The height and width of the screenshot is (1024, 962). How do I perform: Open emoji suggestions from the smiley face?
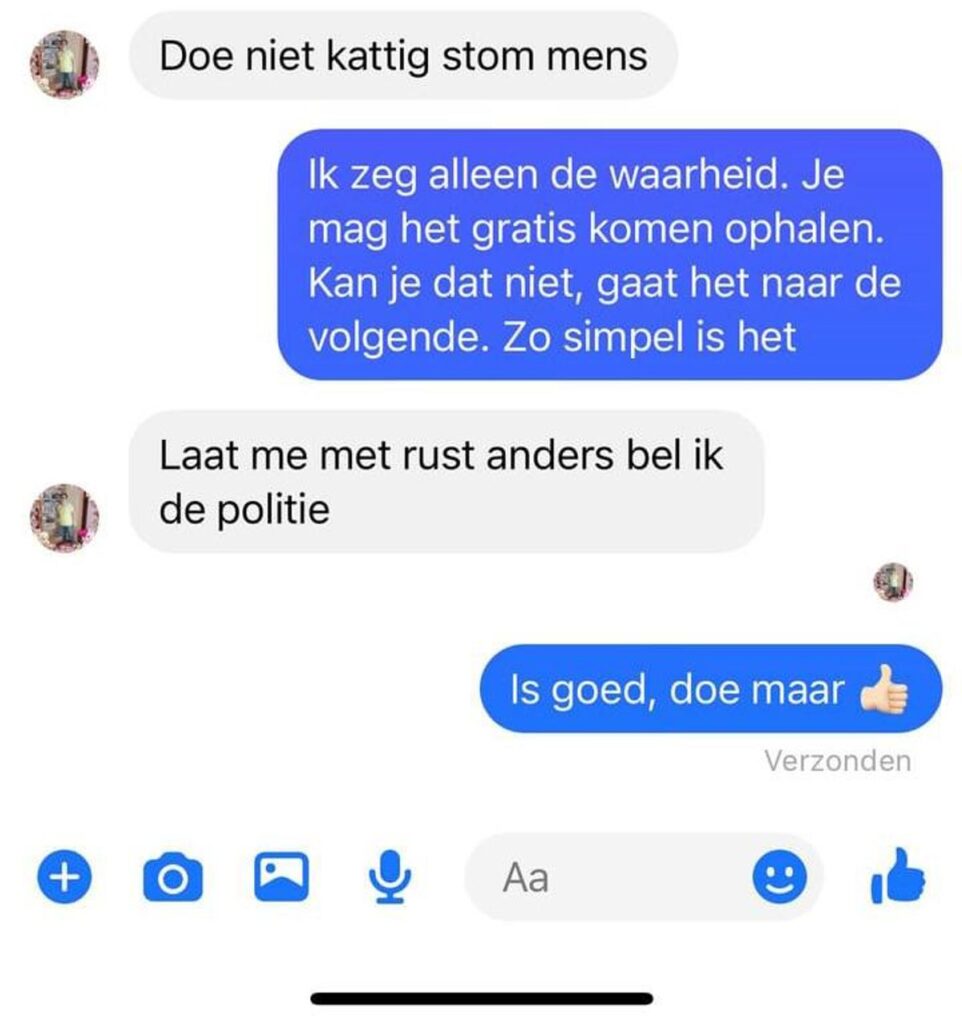pos(779,878)
